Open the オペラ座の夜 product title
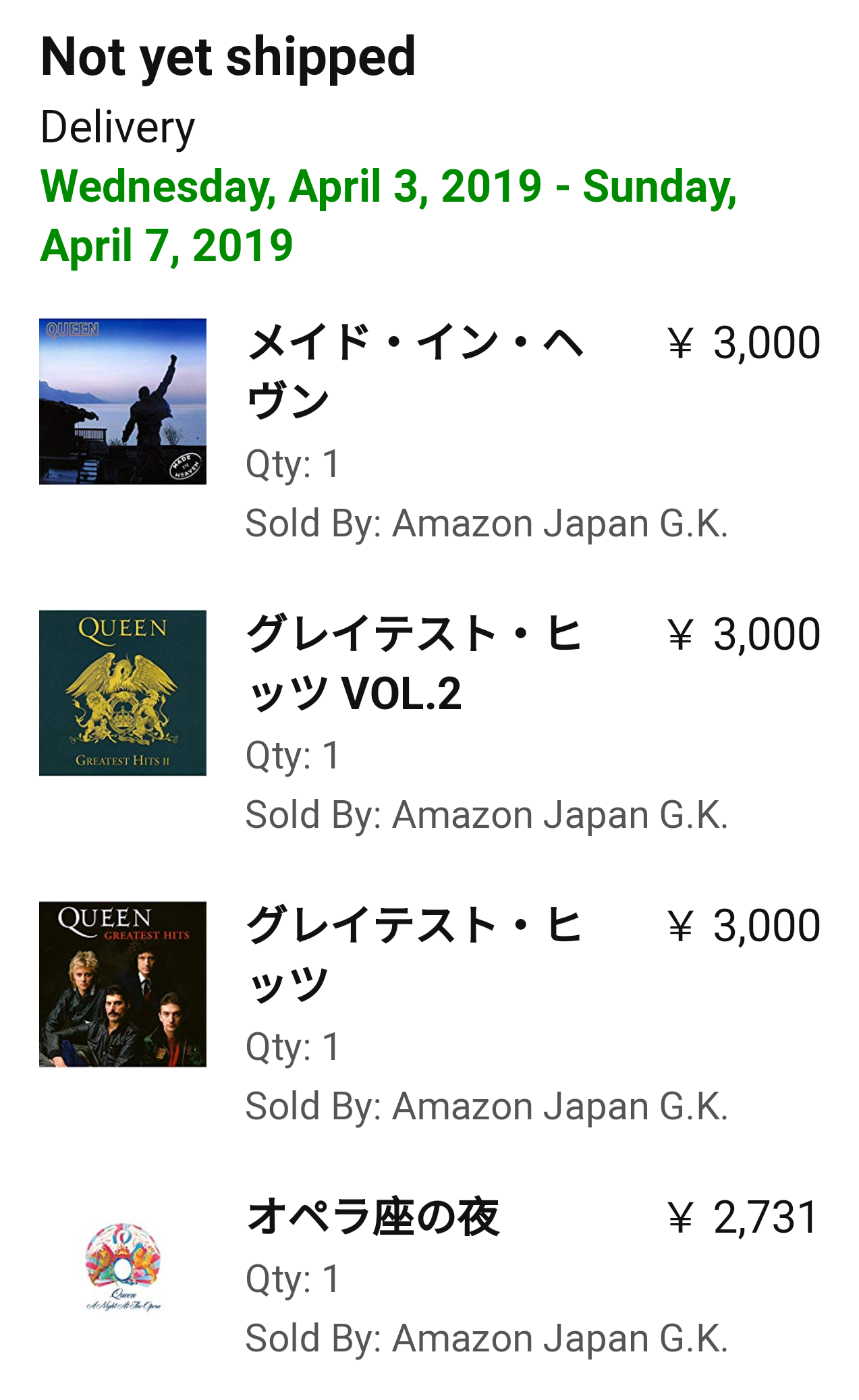The image size is (859, 1400). 372,1217
